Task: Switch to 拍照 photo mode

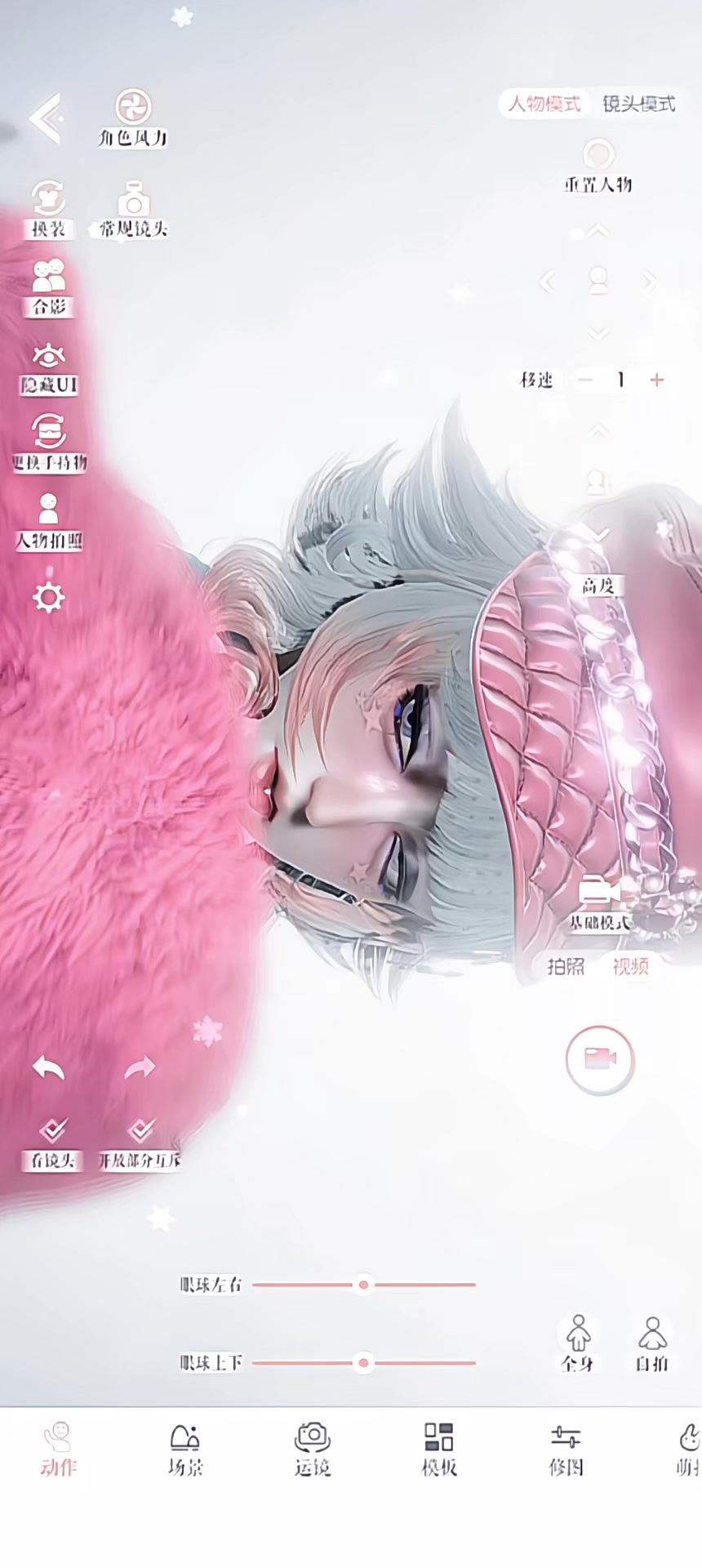Action: tap(565, 966)
